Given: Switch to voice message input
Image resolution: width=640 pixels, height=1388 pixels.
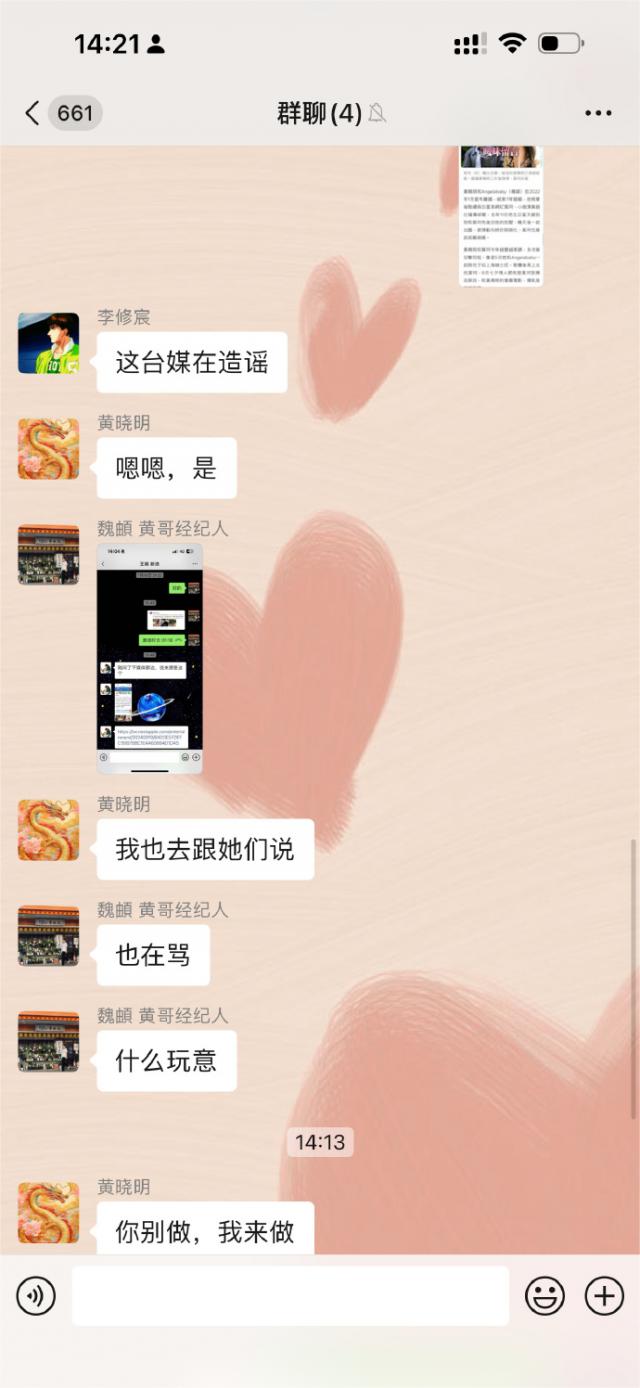Looking at the screenshot, I should click(x=36, y=1297).
